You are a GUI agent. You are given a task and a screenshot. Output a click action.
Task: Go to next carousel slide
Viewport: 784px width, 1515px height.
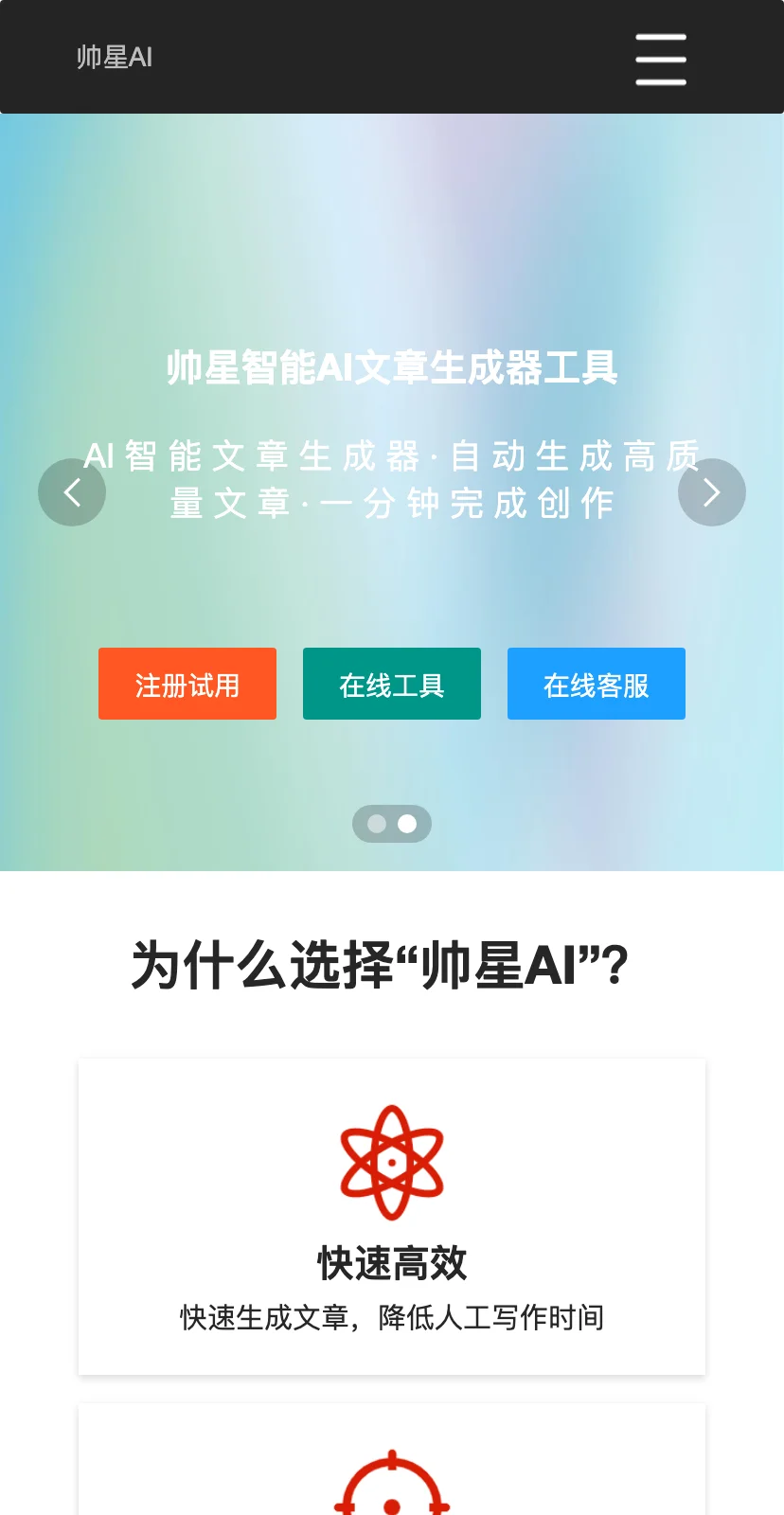(712, 492)
